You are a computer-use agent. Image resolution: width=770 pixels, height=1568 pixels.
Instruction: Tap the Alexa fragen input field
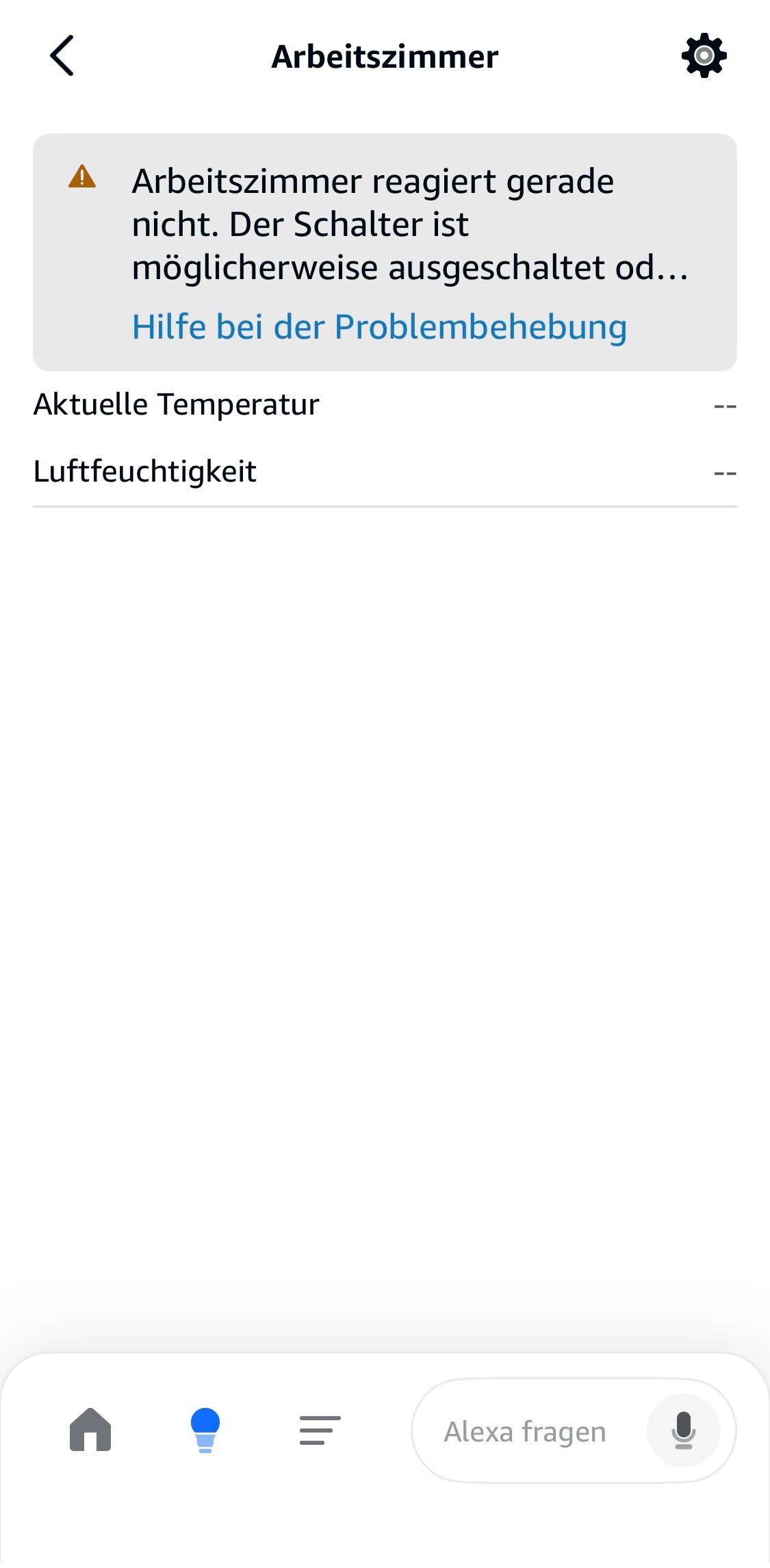(526, 1431)
